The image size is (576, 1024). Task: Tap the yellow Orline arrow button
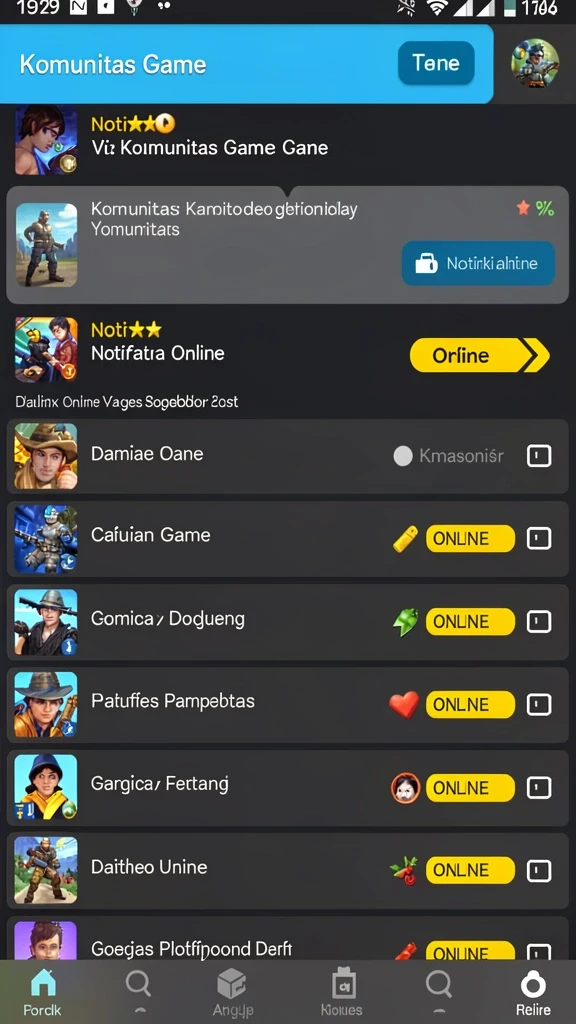(x=479, y=355)
